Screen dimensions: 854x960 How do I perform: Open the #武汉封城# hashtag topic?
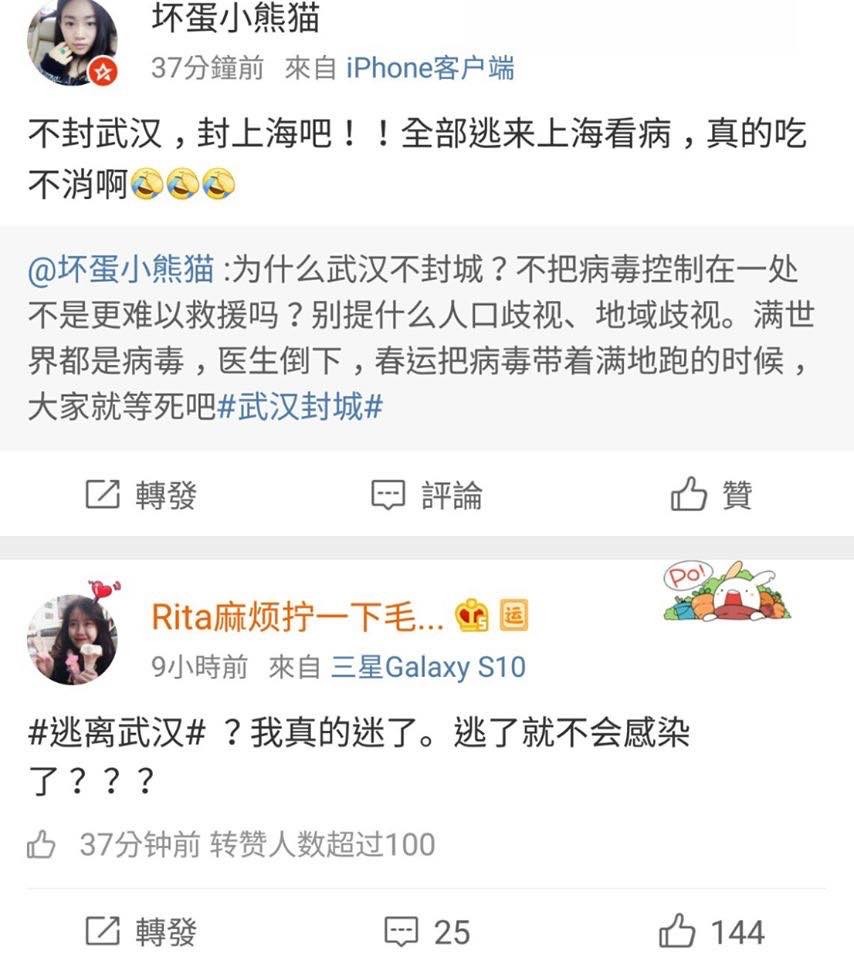pyautogui.click(x=300, y=408)
